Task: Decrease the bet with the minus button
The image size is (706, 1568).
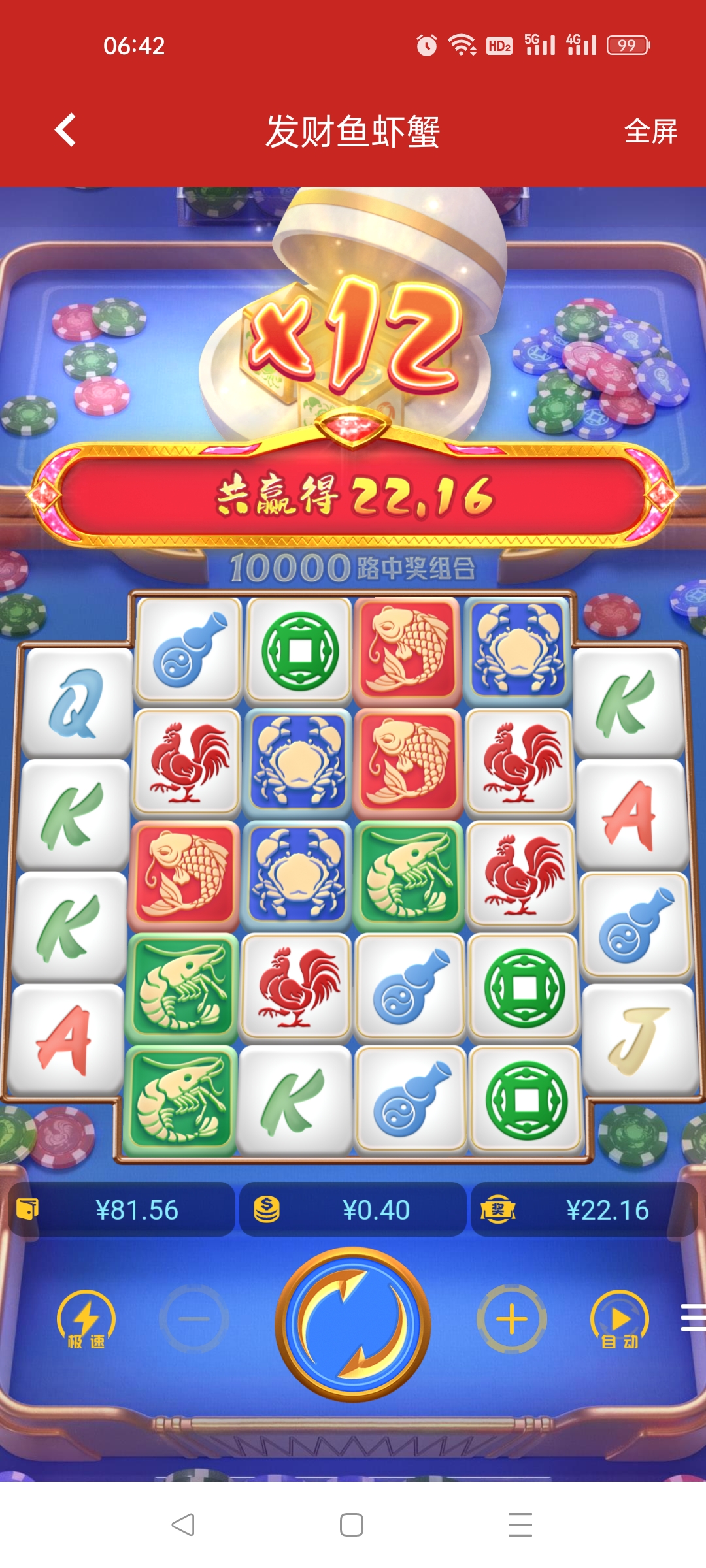Action: pyautogui.click(x=194, y=1320)
